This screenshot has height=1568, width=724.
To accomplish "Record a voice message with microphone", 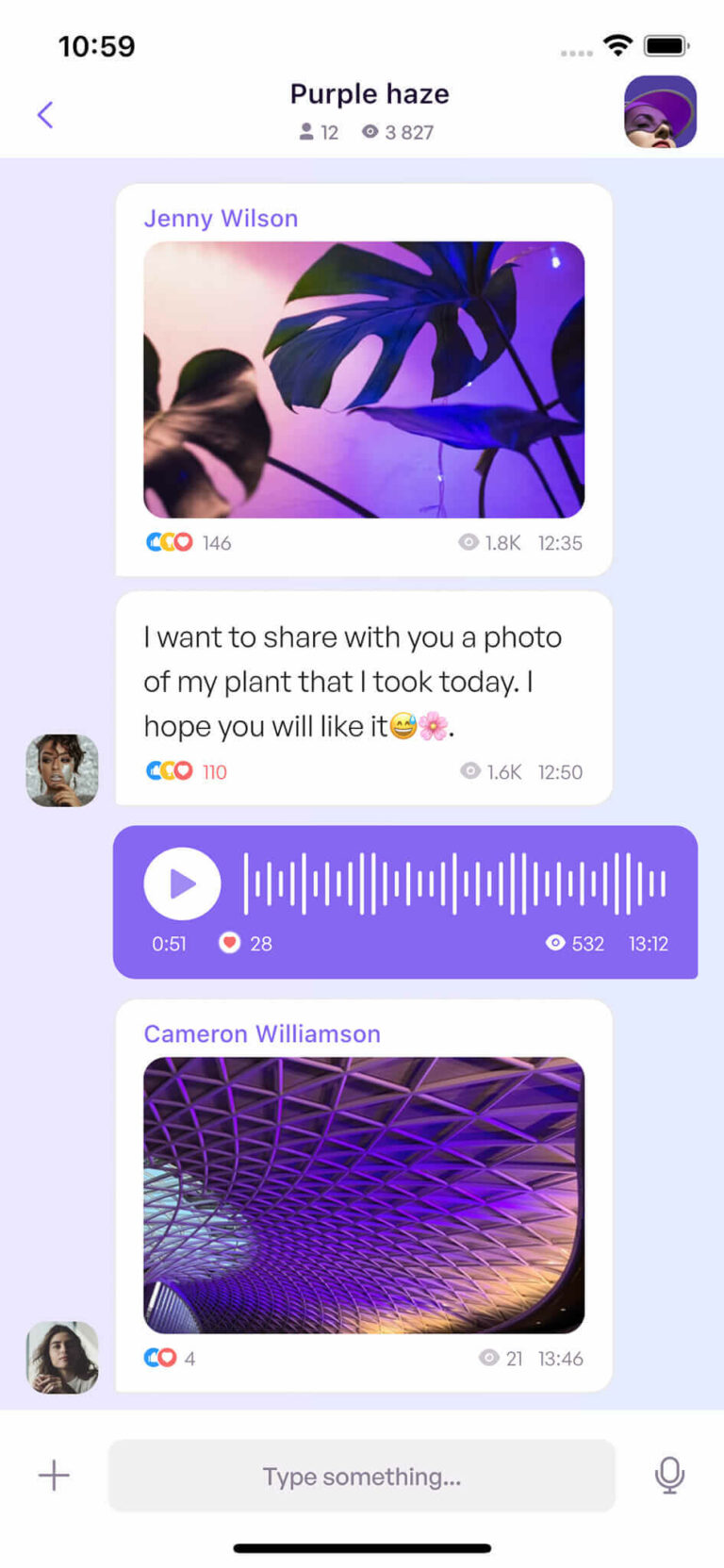I will coord(669,1475).
